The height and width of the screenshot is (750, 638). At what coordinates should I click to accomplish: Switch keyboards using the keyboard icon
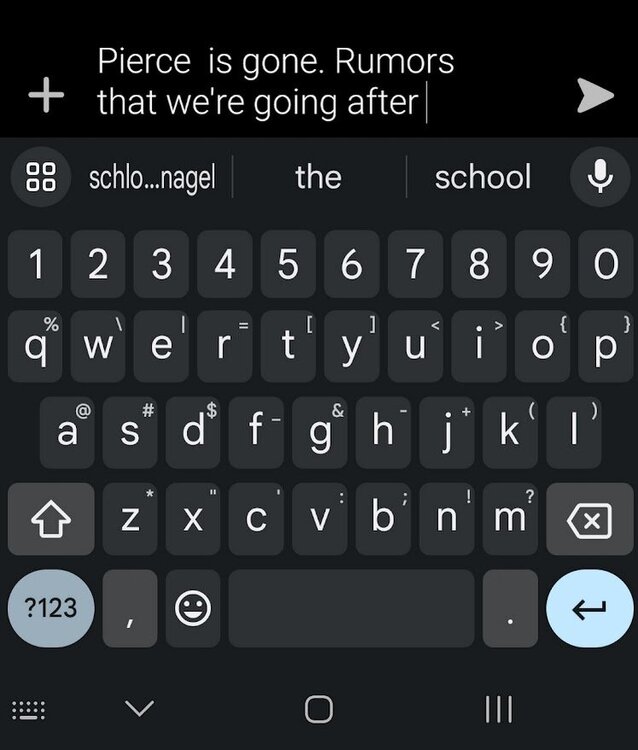point(29,710)
